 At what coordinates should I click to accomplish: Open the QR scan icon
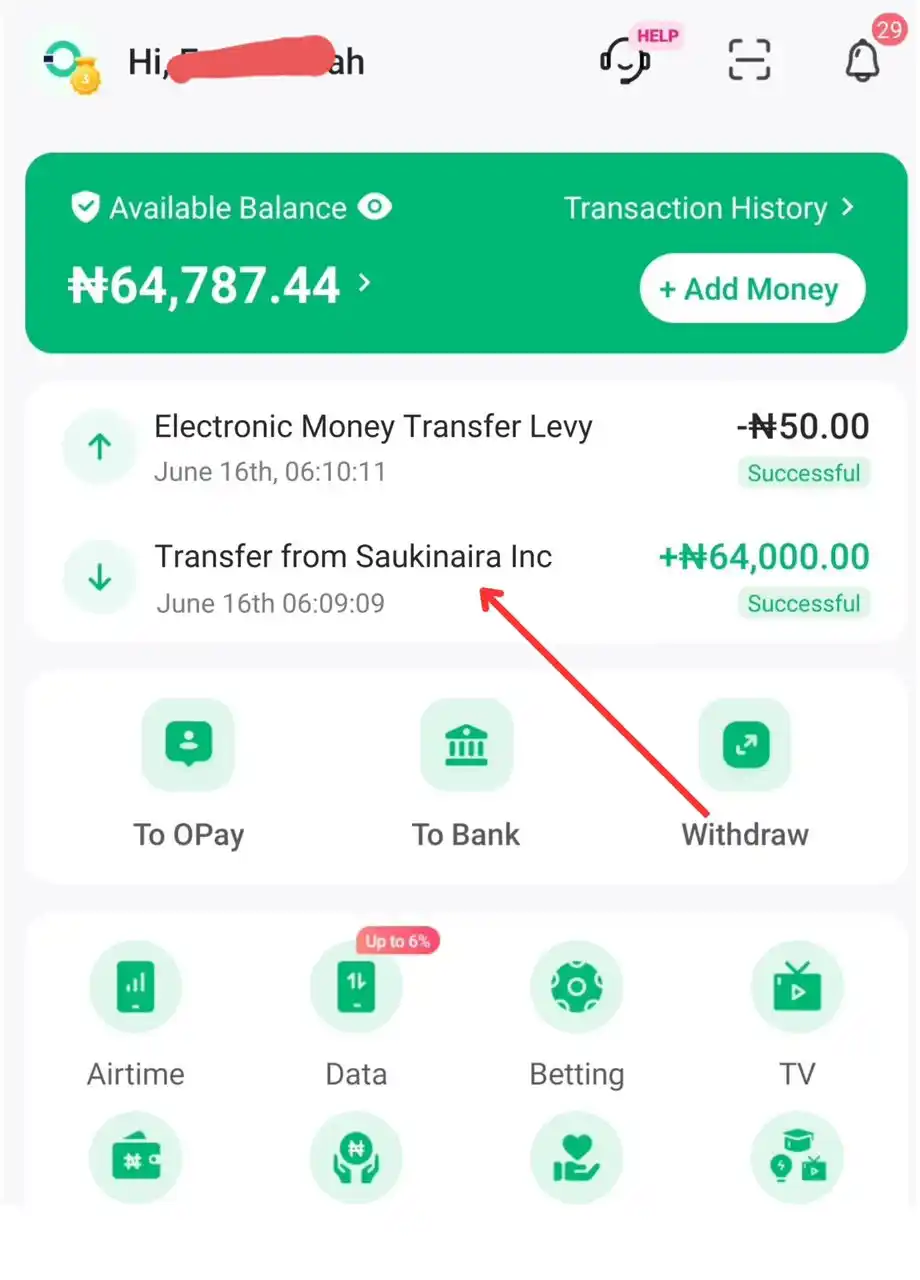749,61
